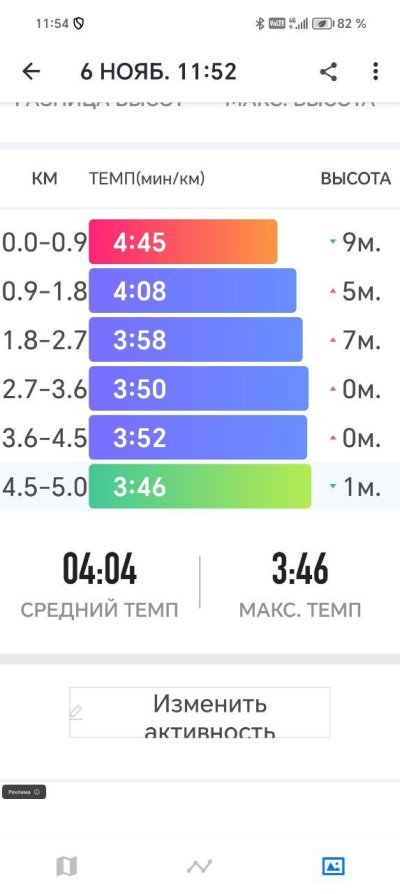Tap the Изменить активность button
The image size is (400, 894).
200,712
